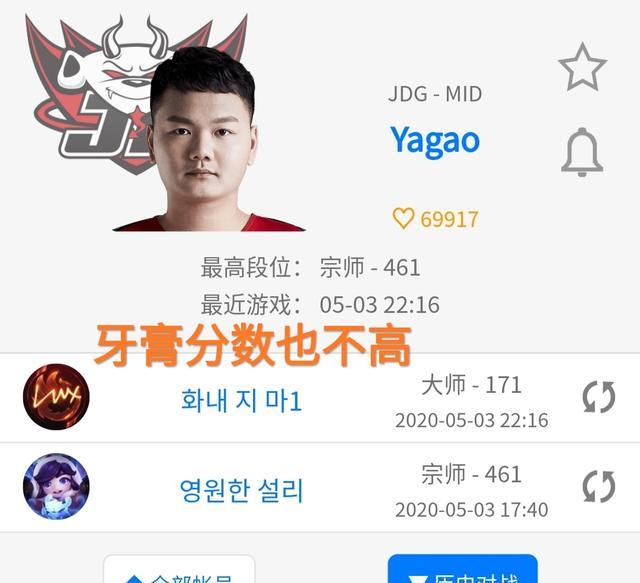Viewport: 640px width, 583px height.
Task: Tap the blue 历史对战 button
Action: [462, 571]
